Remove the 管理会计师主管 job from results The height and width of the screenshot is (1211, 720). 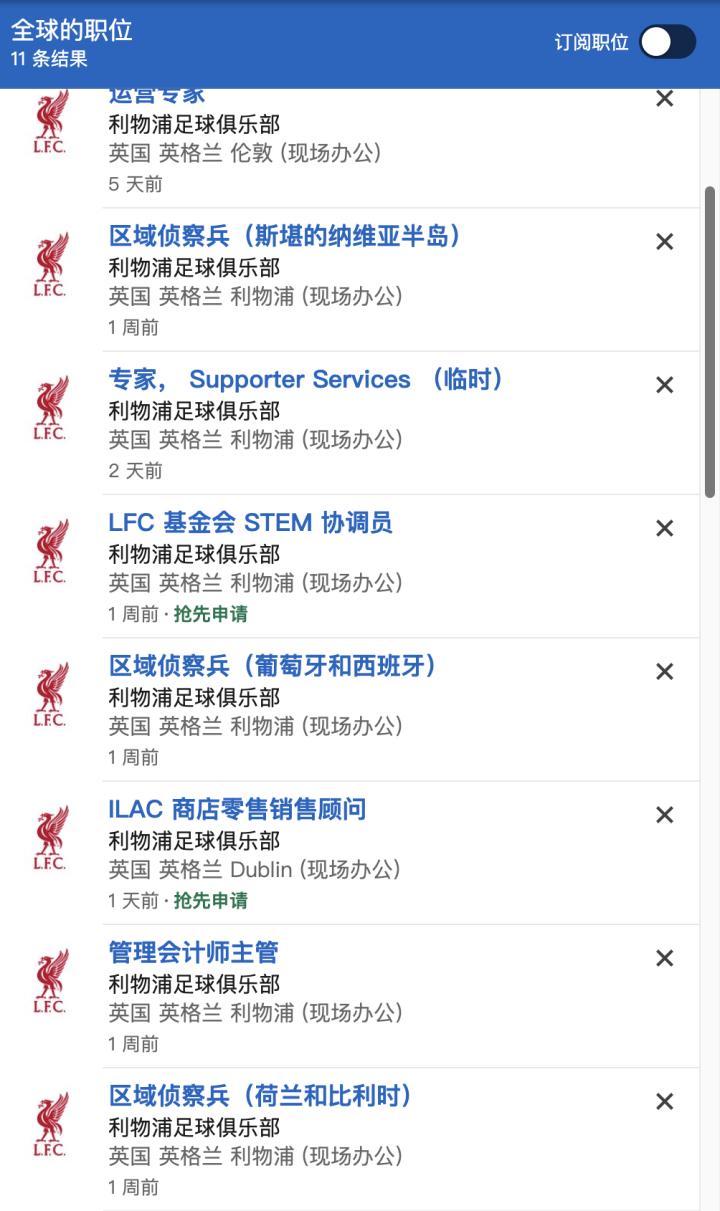pos(664,958)
